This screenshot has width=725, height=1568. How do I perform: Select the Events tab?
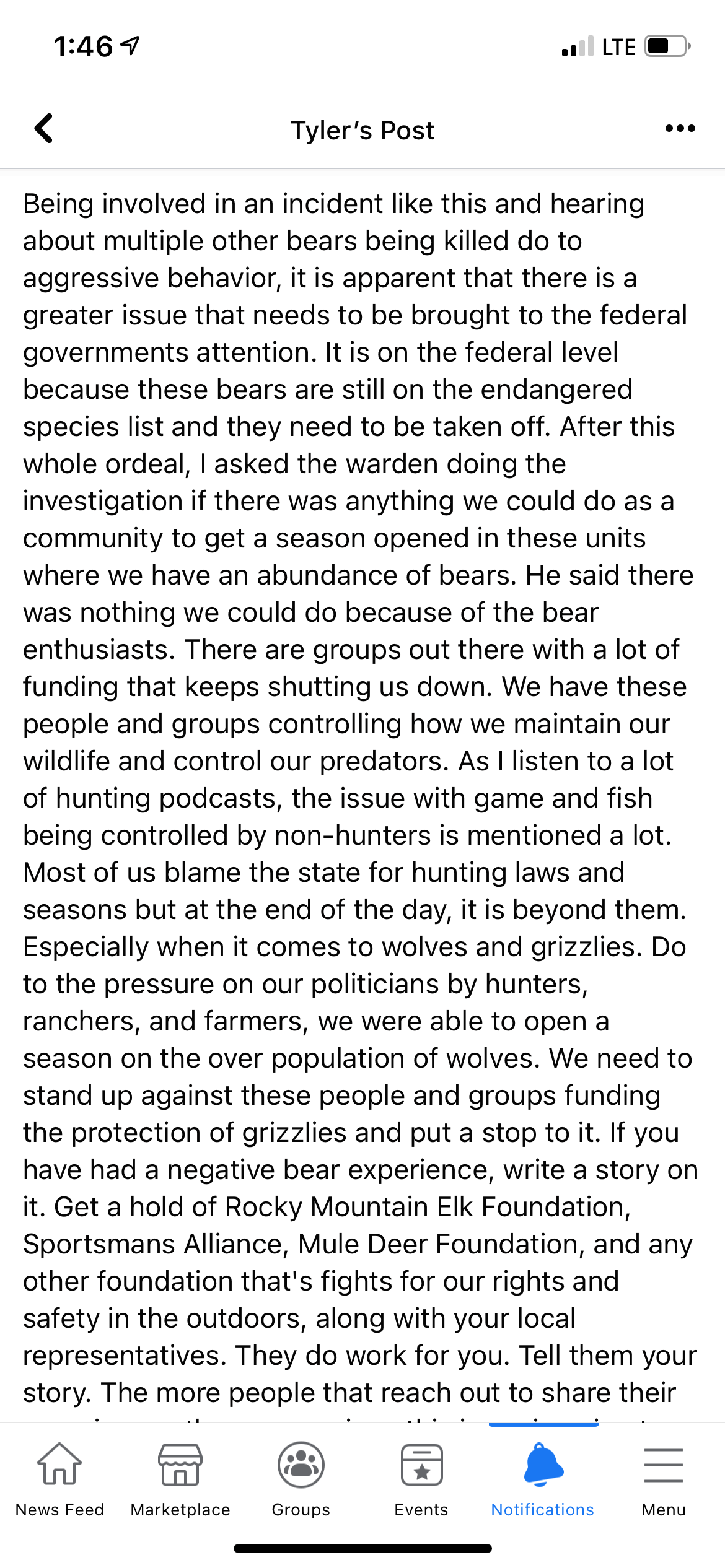pos(421,1479)
